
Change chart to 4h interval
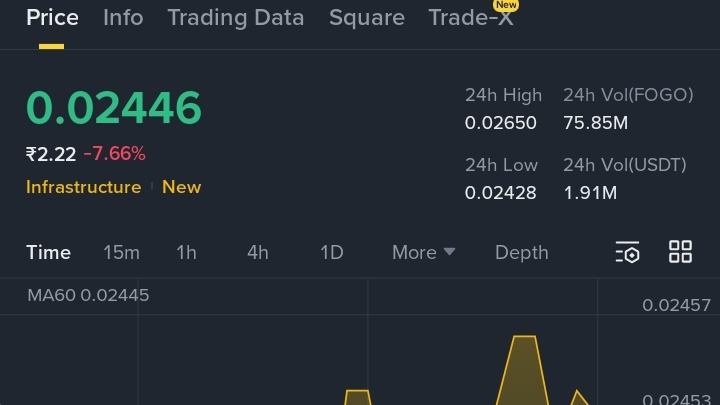coord(258,252)
